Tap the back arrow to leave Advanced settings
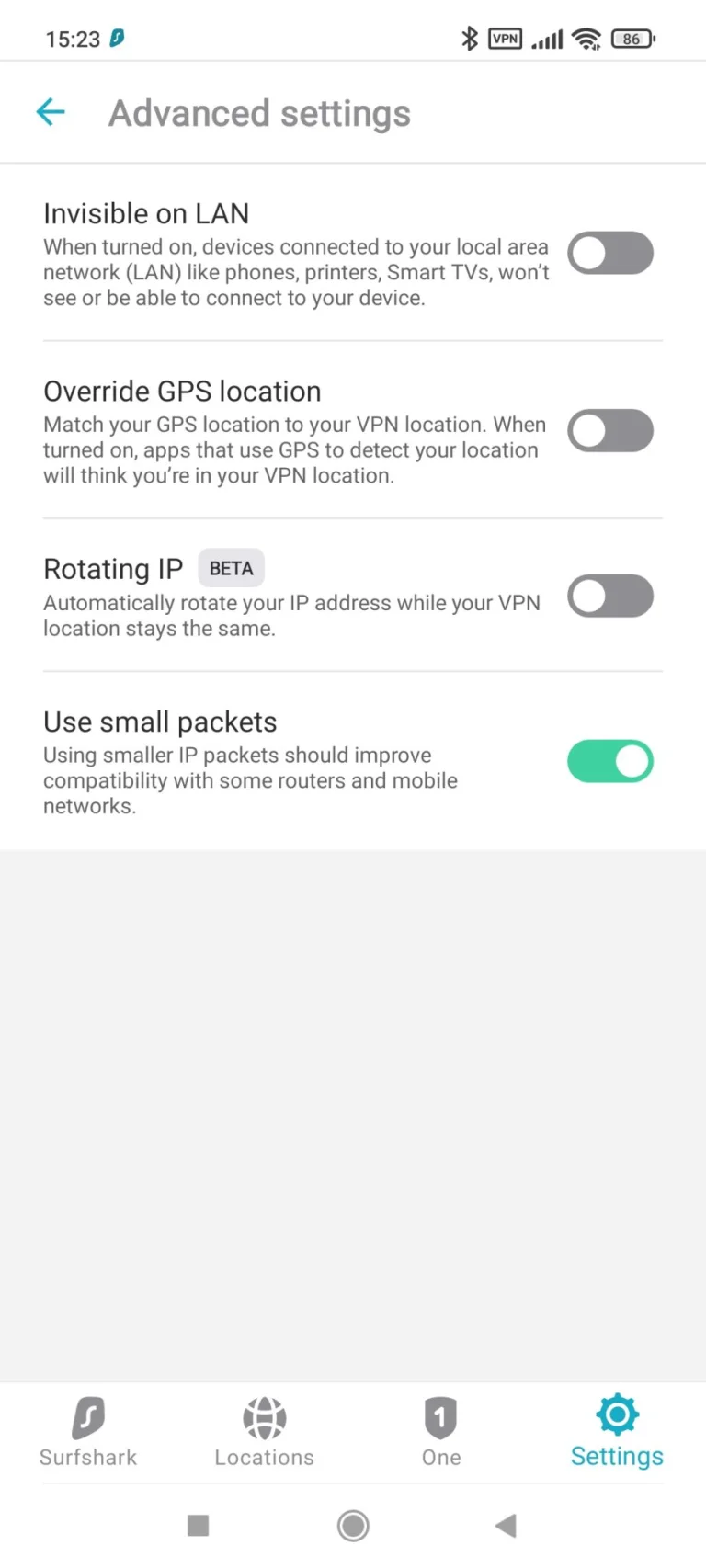 [51, 111]
